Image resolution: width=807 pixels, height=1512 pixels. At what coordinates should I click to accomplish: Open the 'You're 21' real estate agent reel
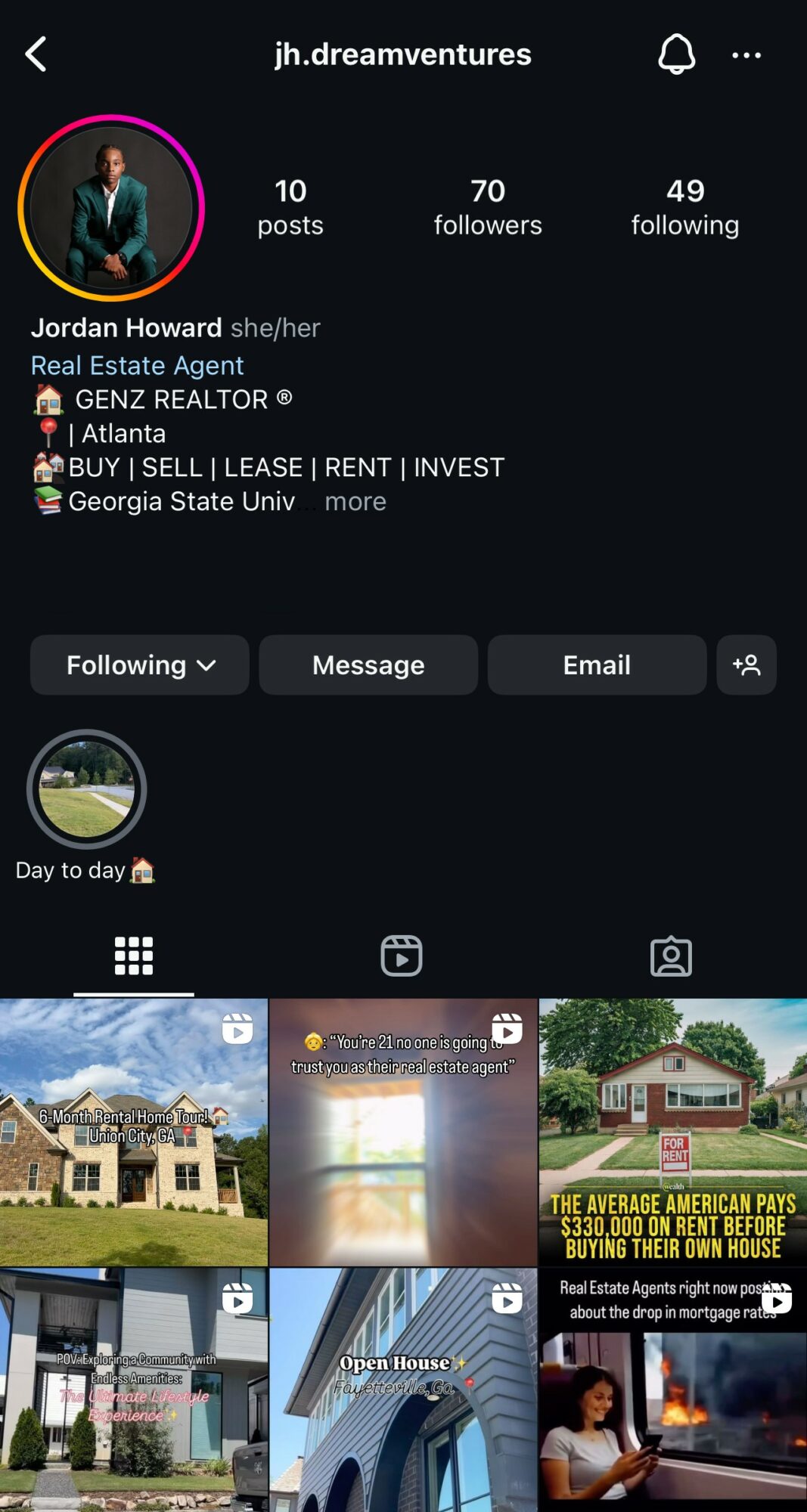[x=402, y=1132]
